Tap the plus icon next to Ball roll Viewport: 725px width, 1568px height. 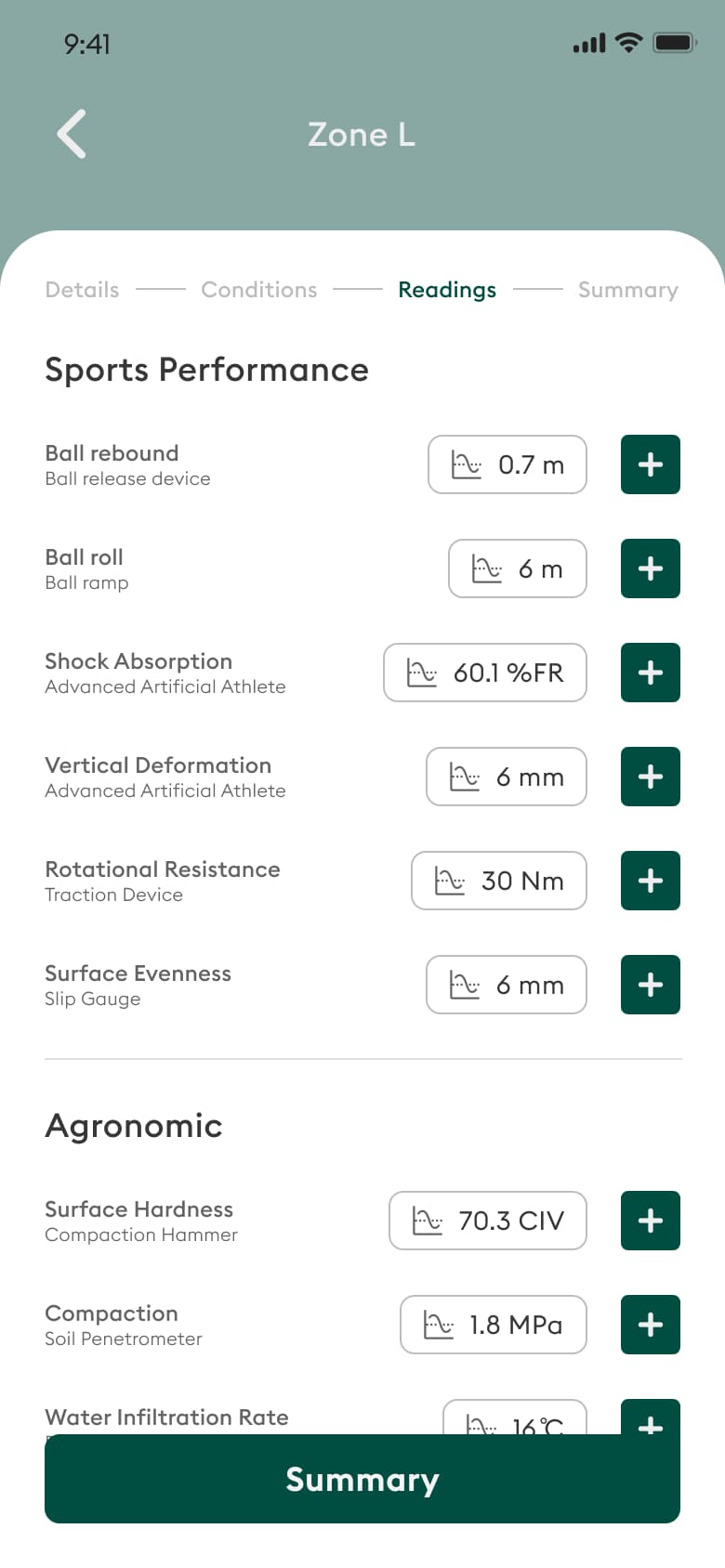click(x=650, y=568)
